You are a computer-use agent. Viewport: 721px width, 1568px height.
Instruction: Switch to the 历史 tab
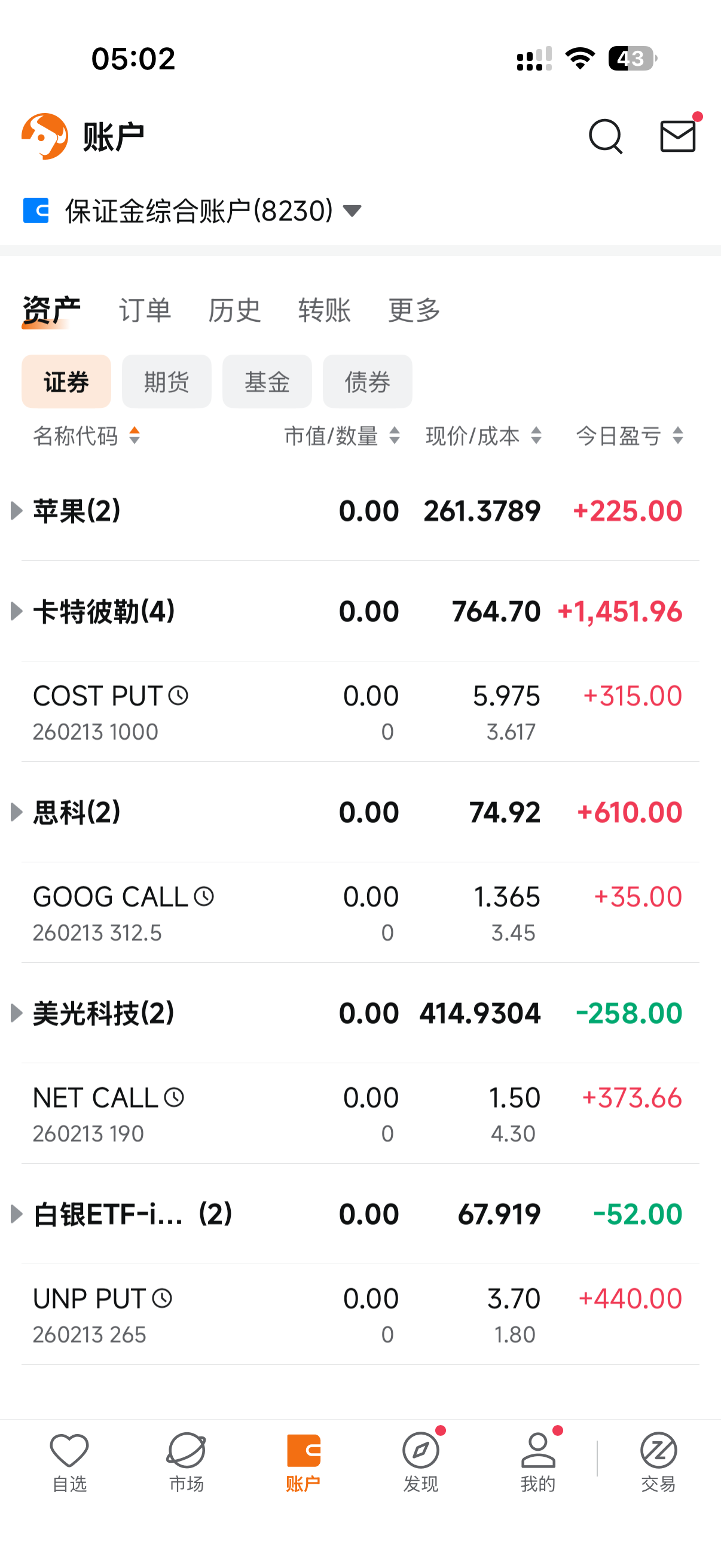point(234,310)
